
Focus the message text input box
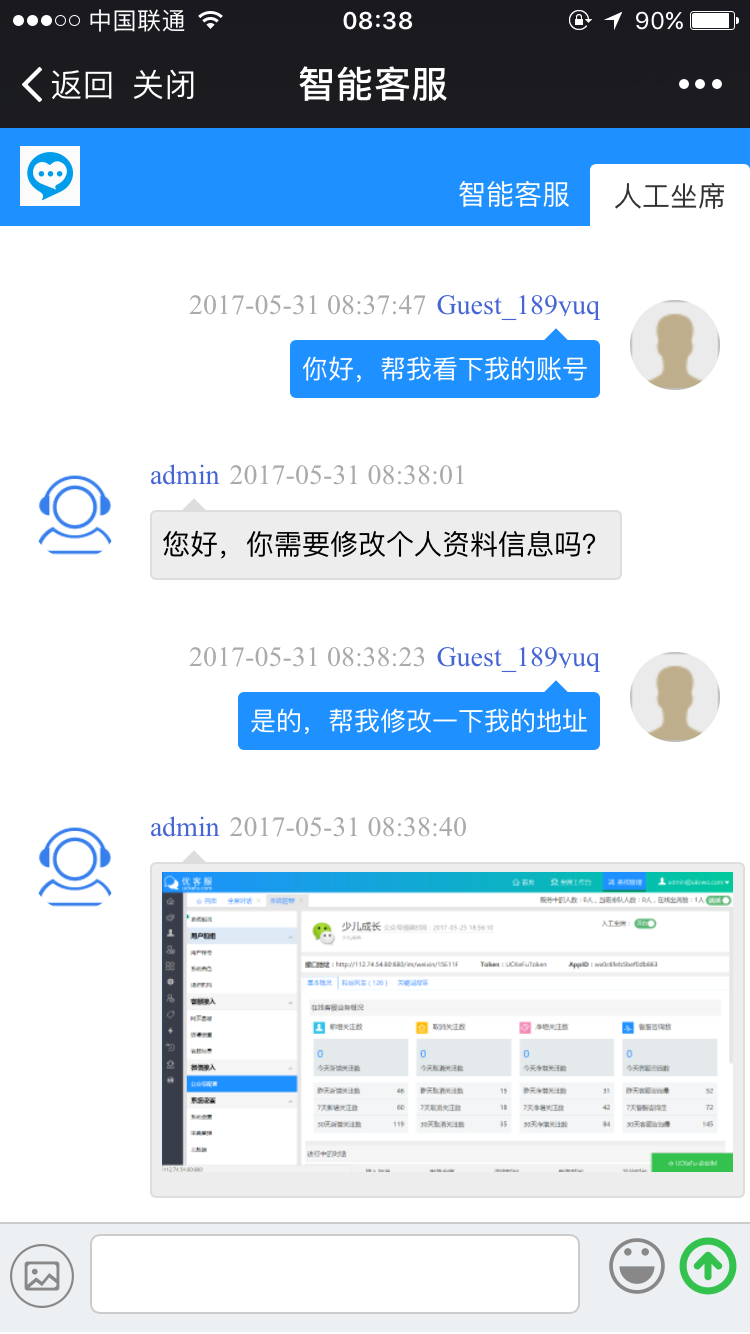(335, 1273)
